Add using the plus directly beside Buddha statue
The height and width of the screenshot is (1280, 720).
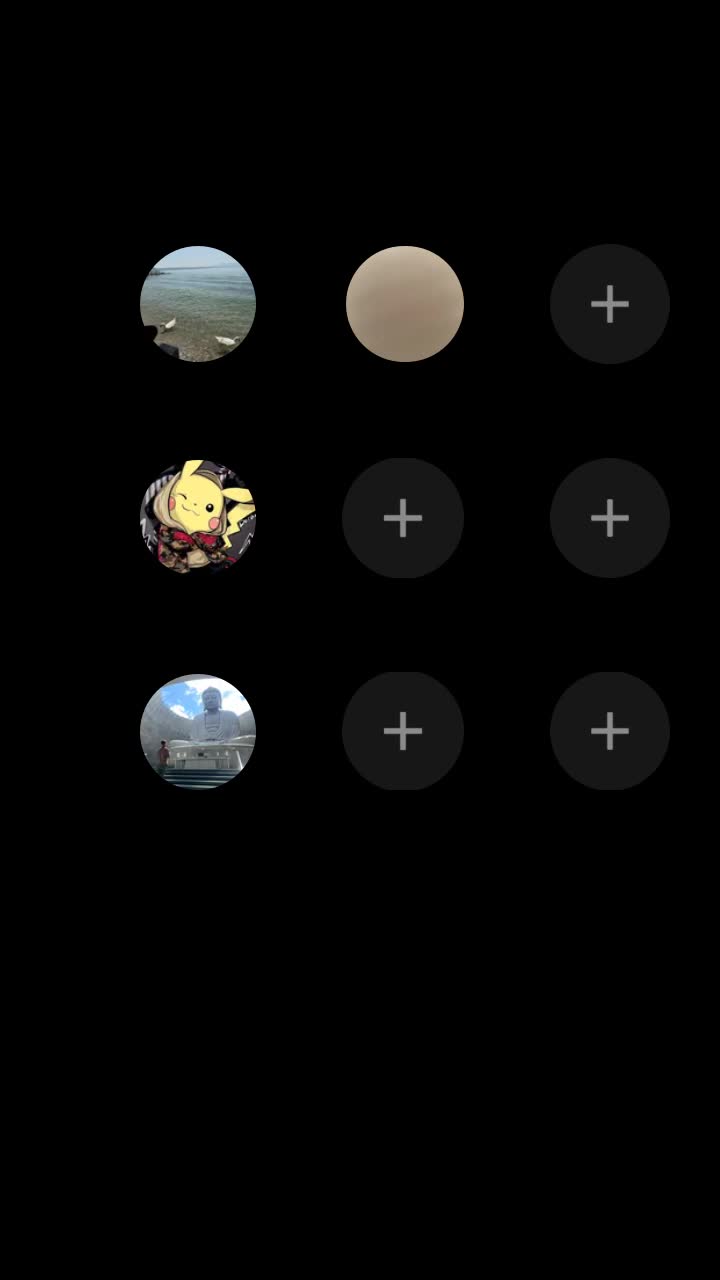(403, 731)
